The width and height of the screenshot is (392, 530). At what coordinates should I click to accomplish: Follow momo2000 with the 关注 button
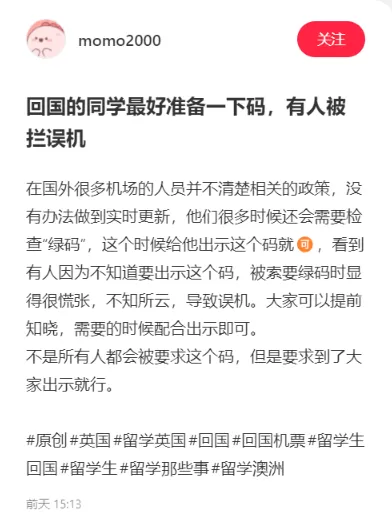[x=331, y=39]
